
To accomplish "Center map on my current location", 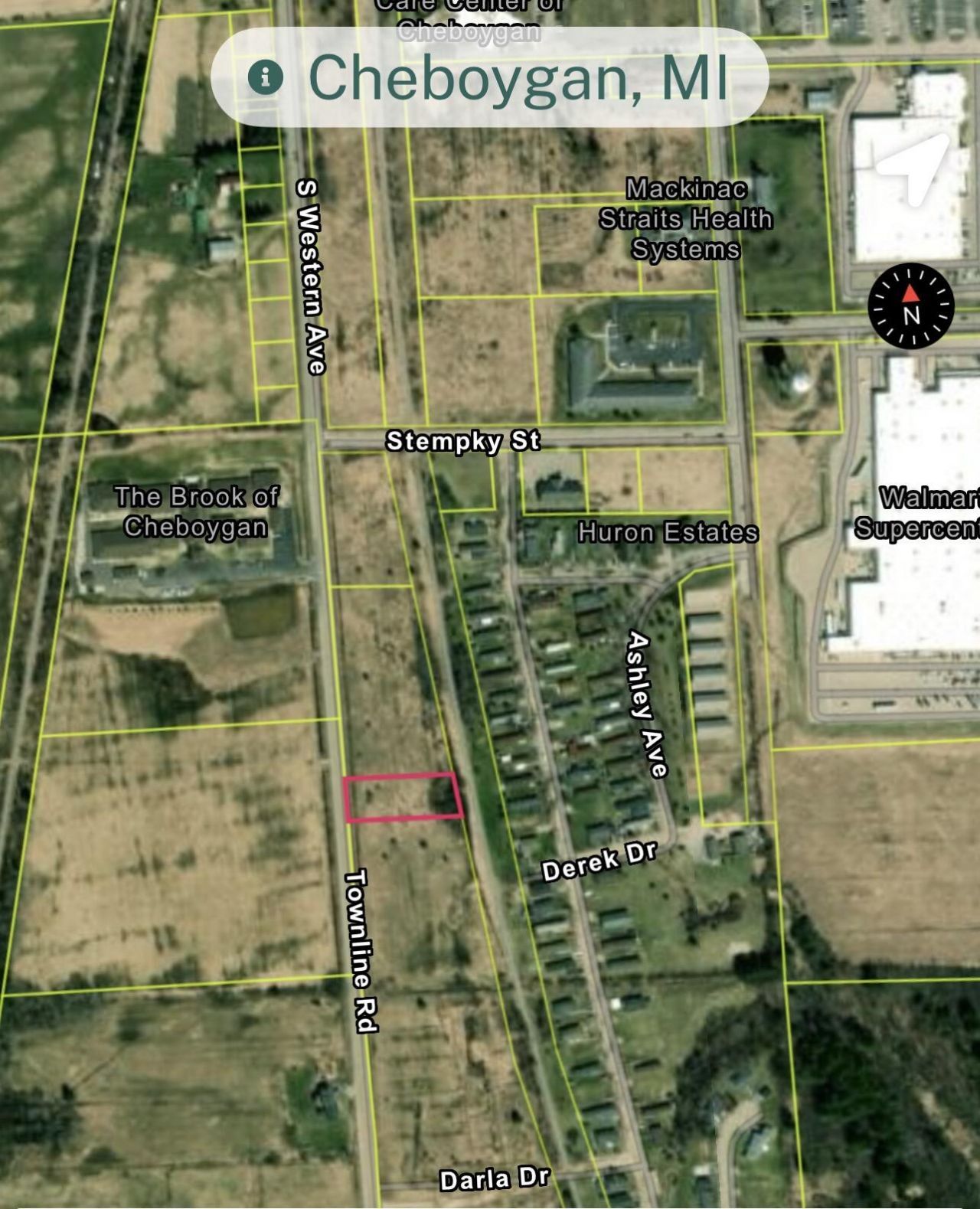I will pyautogui.click(x=913, y=170).
